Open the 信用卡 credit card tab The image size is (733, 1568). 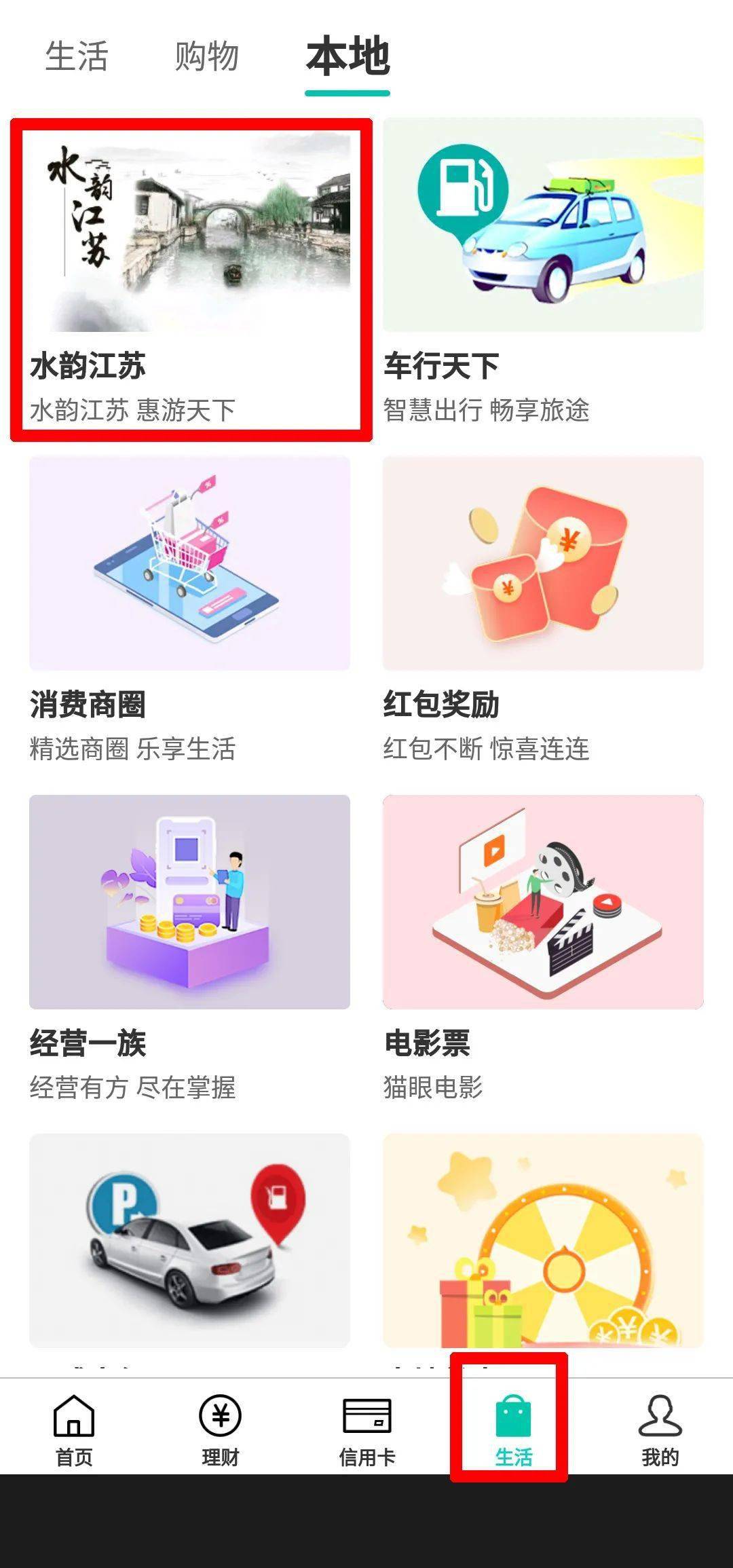[x=366, y=1430]
